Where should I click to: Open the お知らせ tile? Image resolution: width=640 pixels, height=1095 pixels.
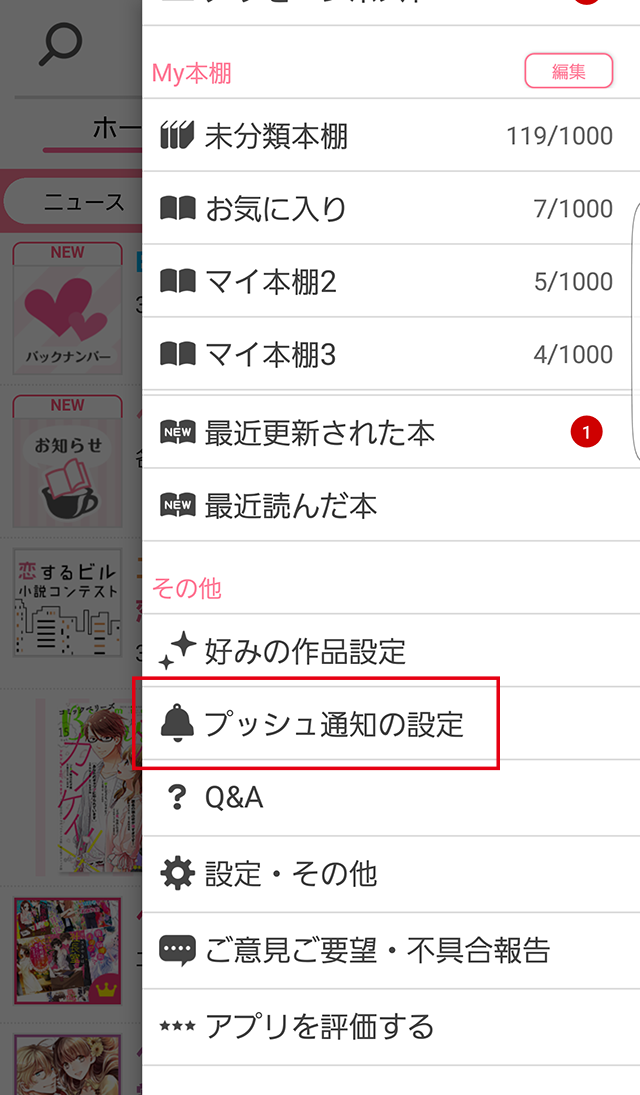click(x=67, y=461)
